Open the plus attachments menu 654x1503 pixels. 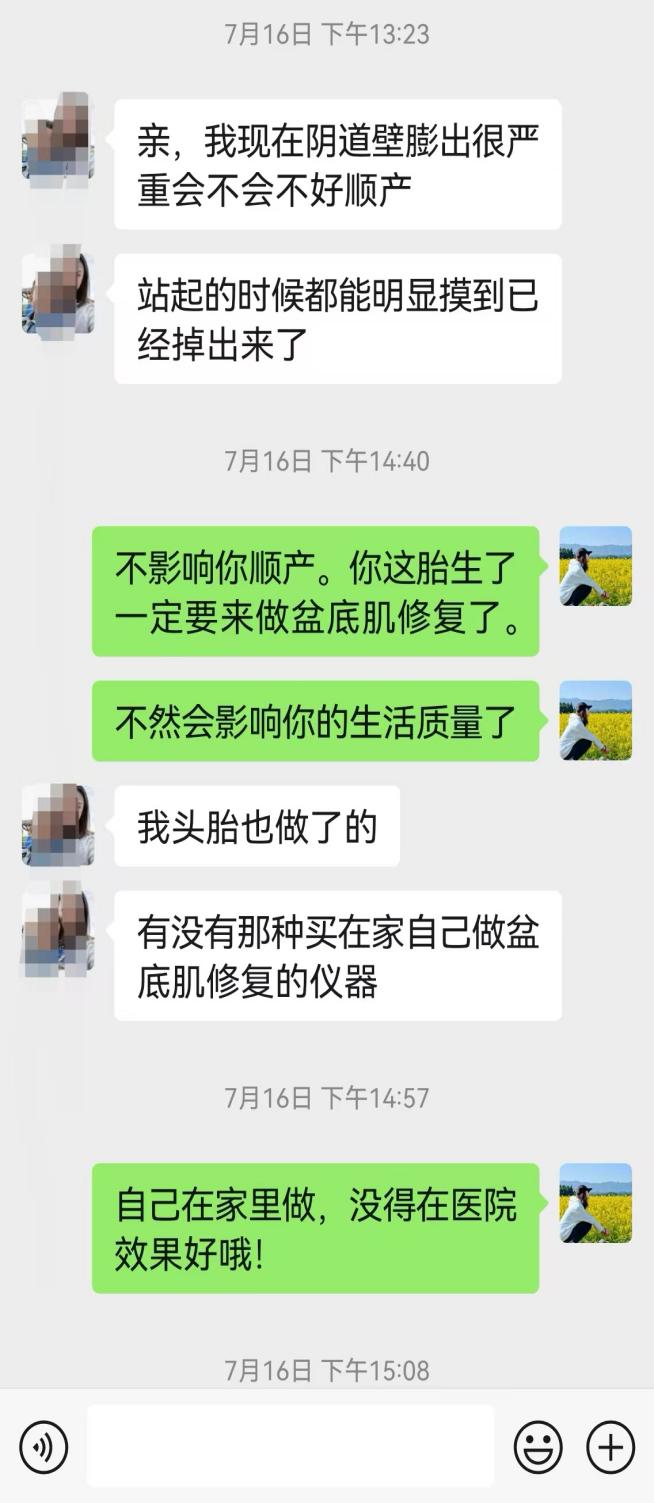[610, 1446]
